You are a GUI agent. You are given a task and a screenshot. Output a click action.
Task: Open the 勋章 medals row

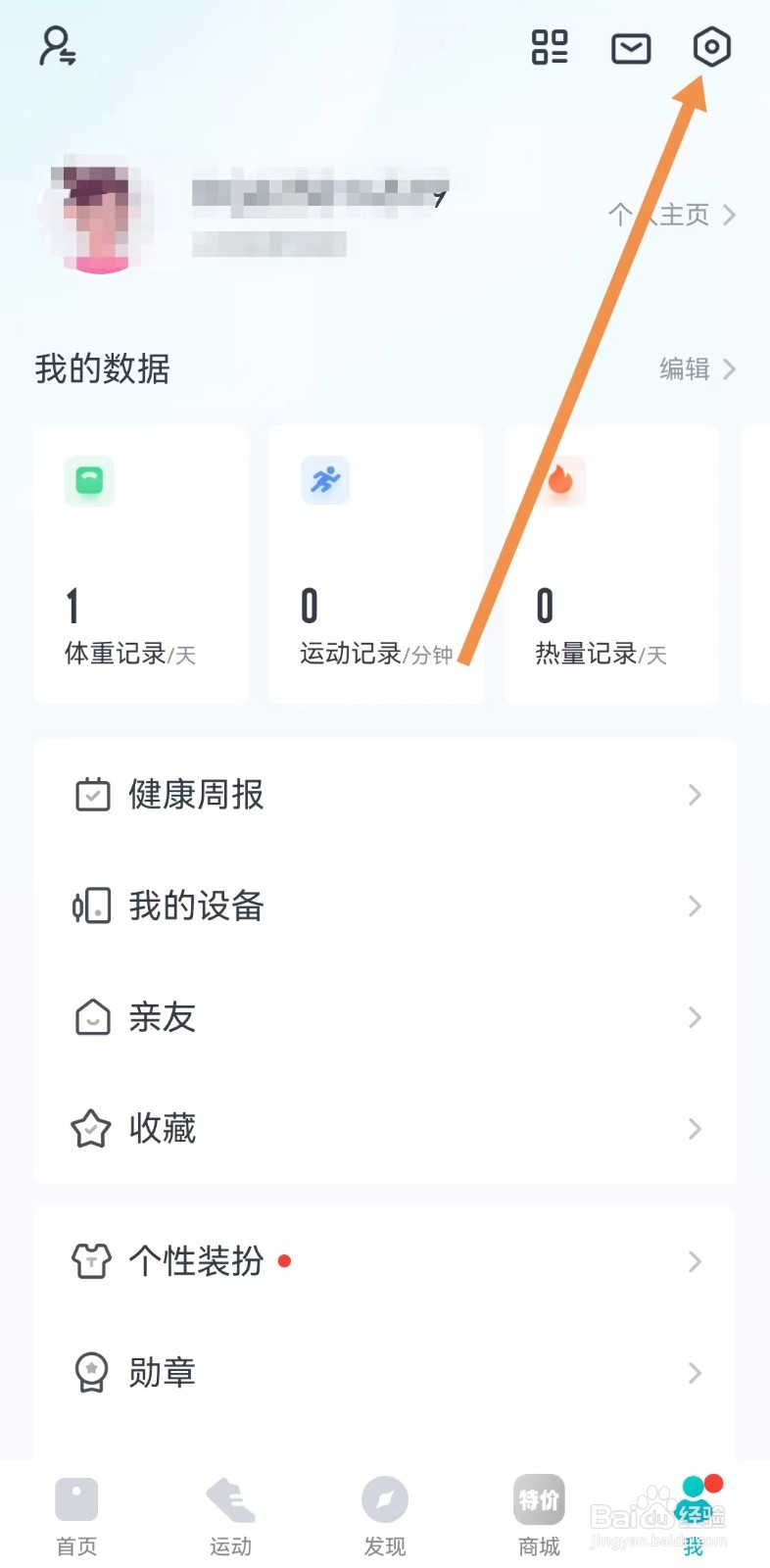coord(385,1372)
